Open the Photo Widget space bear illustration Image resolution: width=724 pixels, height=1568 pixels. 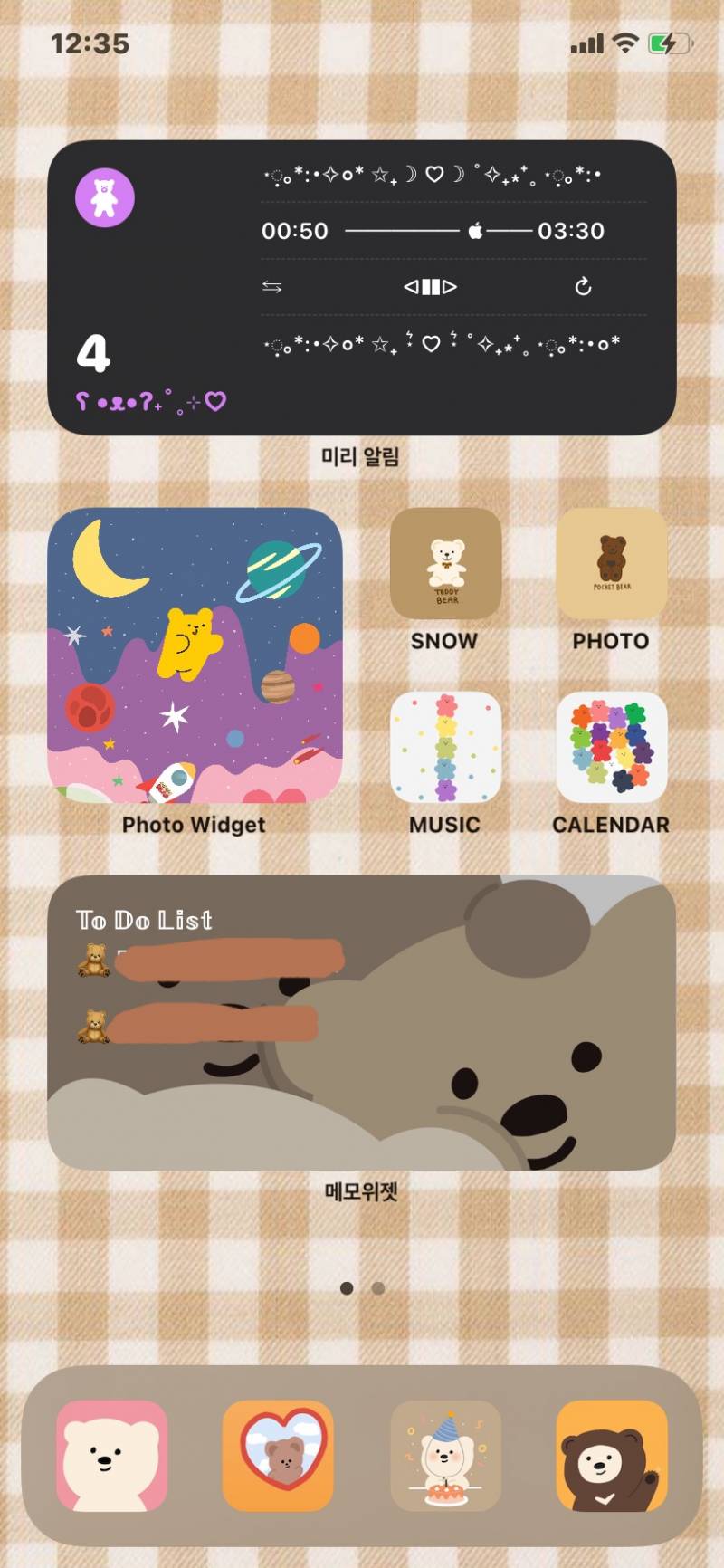[195, 654]
